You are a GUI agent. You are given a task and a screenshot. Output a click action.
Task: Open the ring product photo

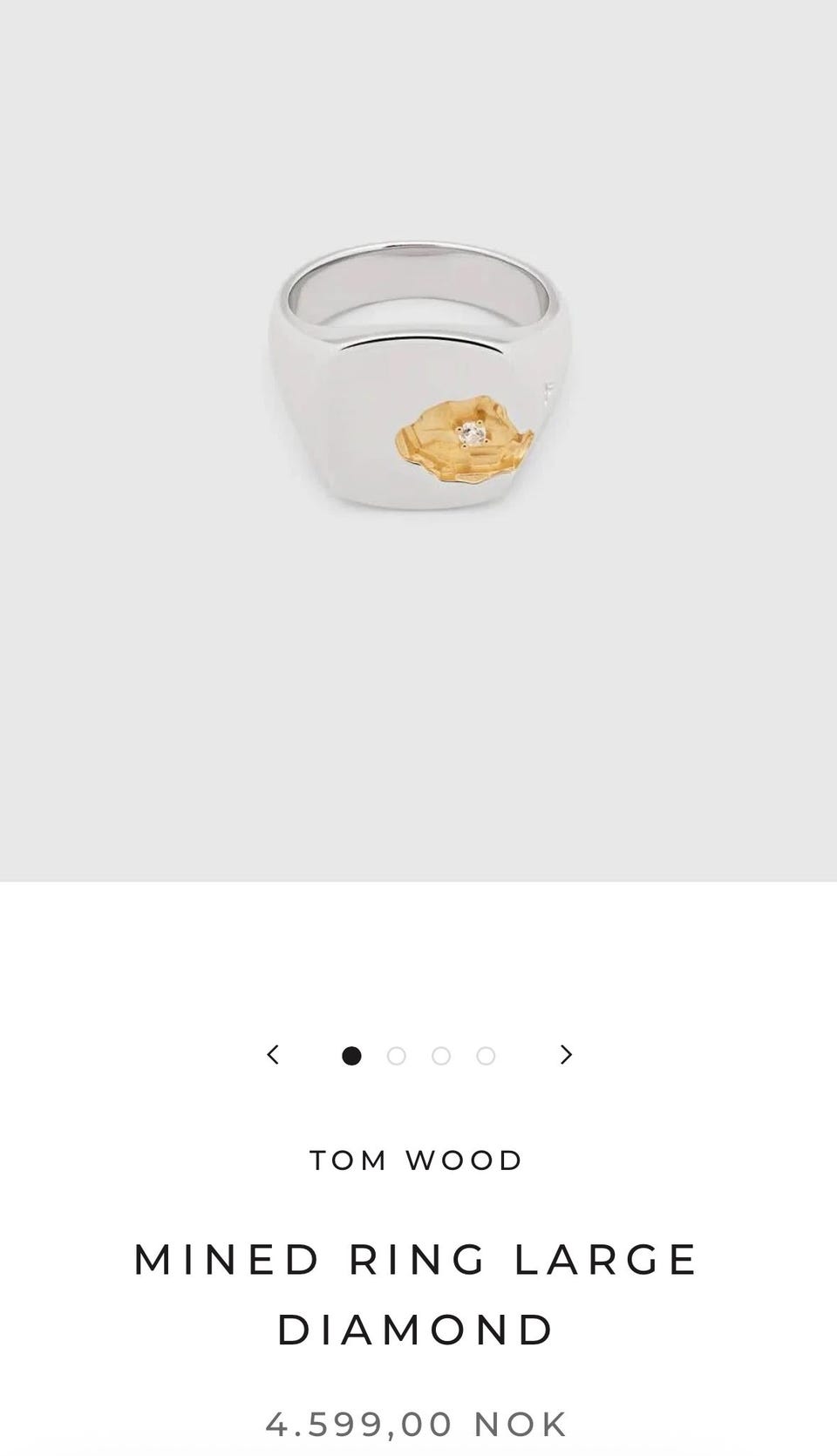418,384
